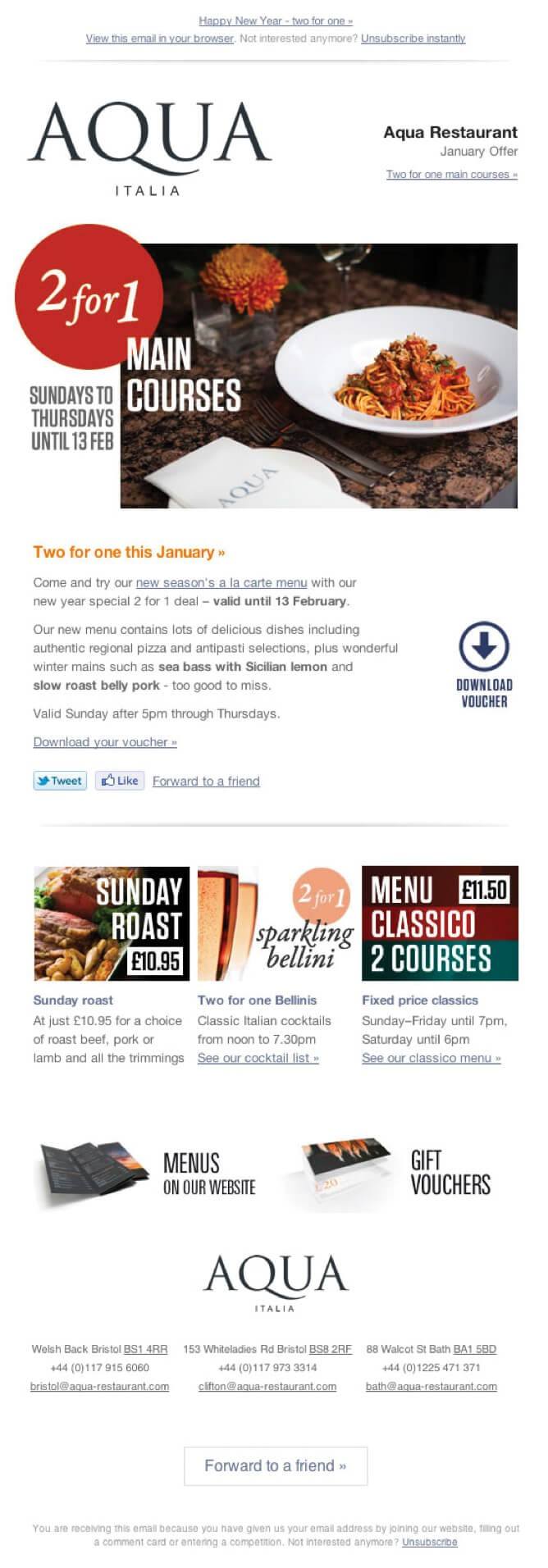Open 'Menus on our website' banner

[148, 1174]
